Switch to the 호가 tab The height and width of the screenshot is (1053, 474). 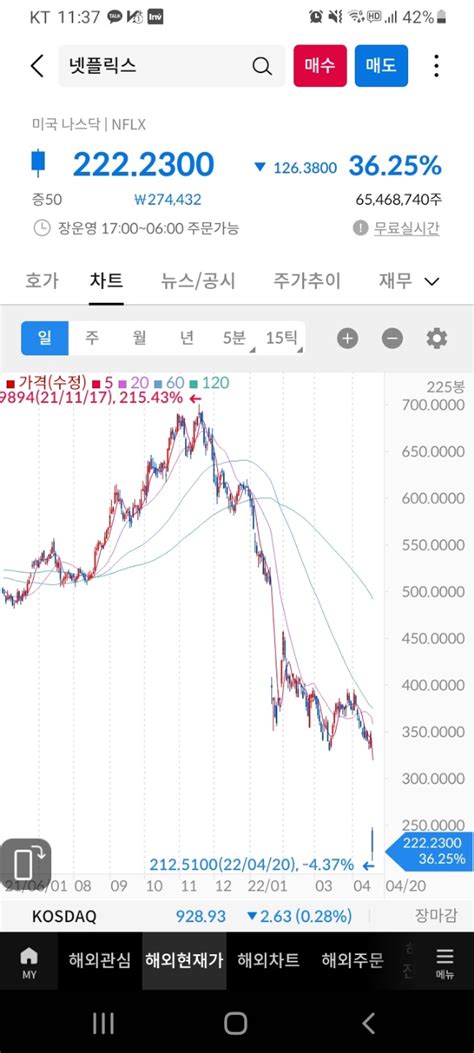click(x=42, y=281)
